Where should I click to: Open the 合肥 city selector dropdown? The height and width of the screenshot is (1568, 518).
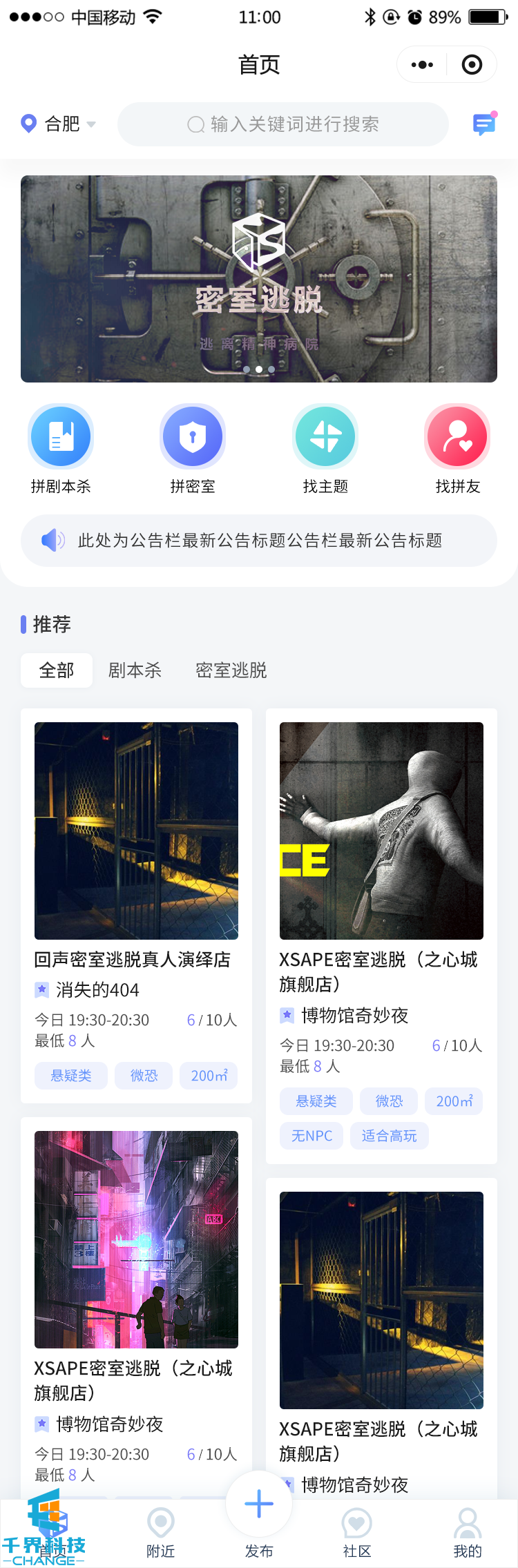coord(59,124)
